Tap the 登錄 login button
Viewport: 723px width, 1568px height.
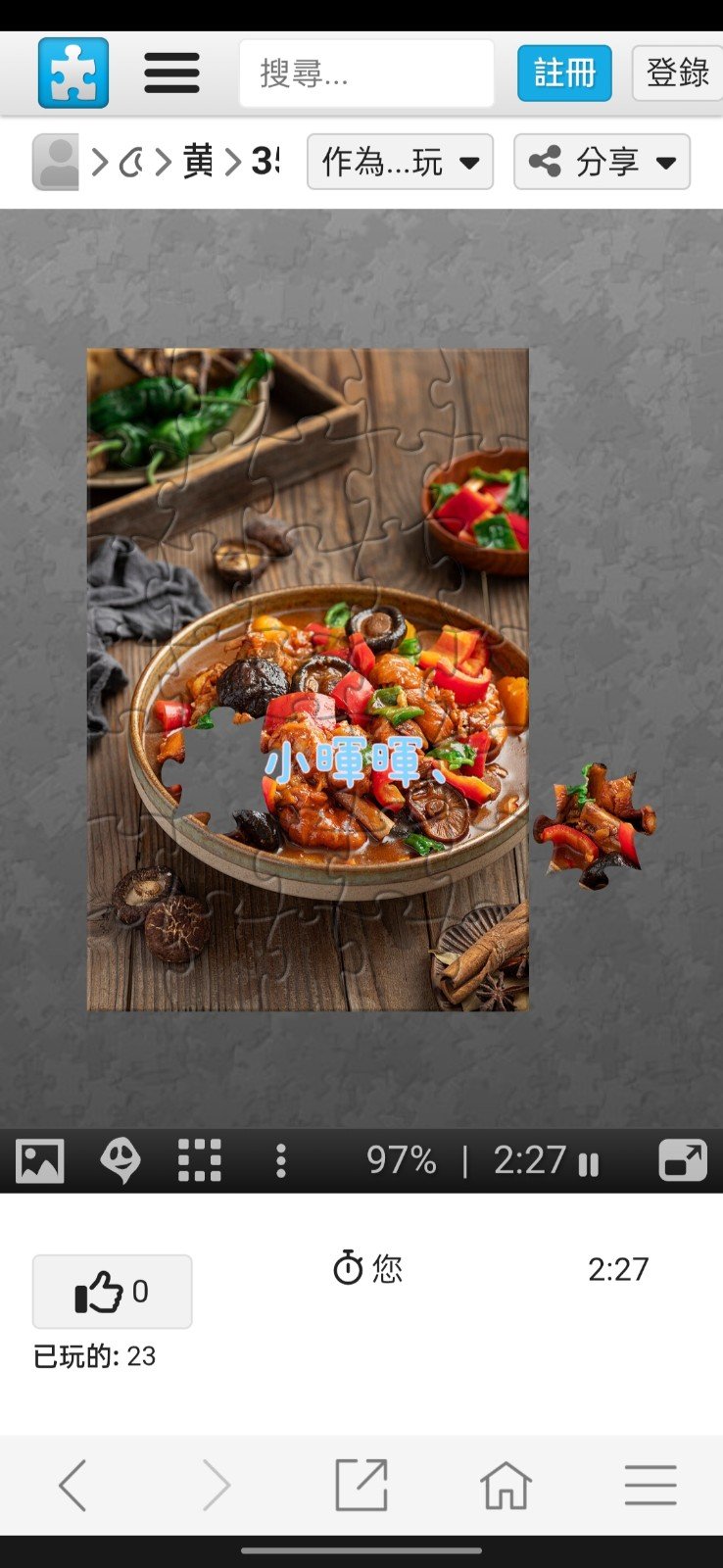coord(678,73)
